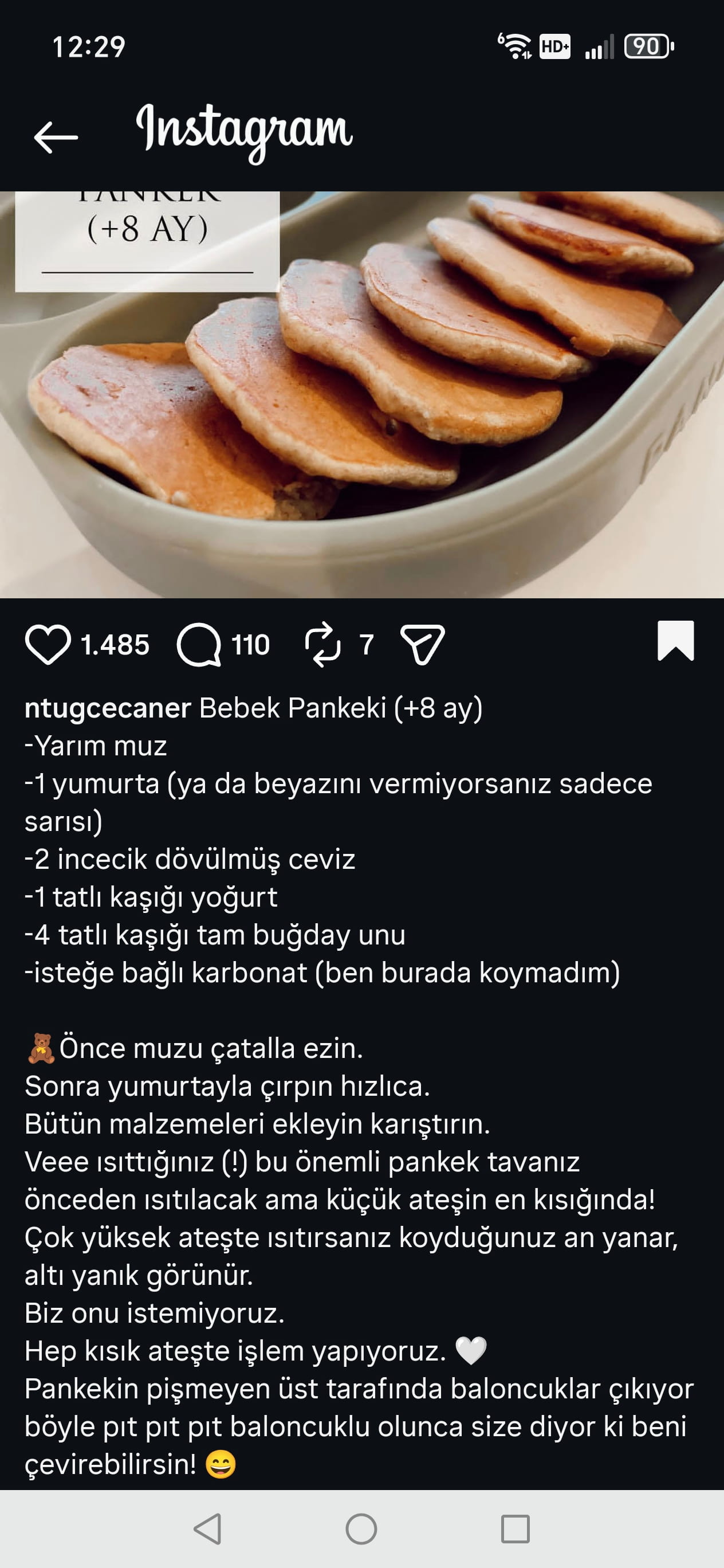Remove the post from saved bookmarks
The width and height of the screenshot is (724, 1568).
[x=675, y=641]
